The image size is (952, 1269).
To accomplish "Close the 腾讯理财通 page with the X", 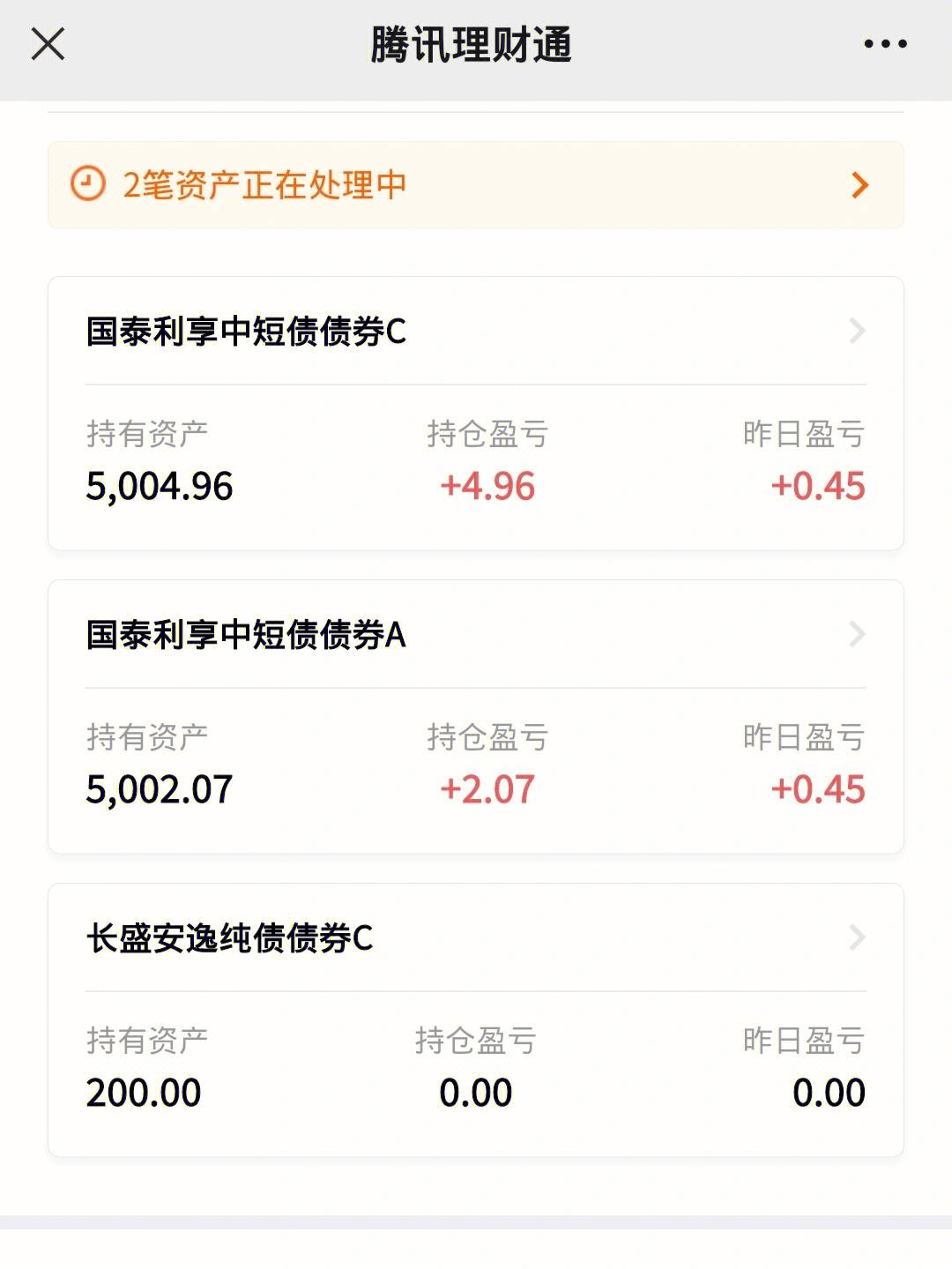I will click(x=48, y=44).
